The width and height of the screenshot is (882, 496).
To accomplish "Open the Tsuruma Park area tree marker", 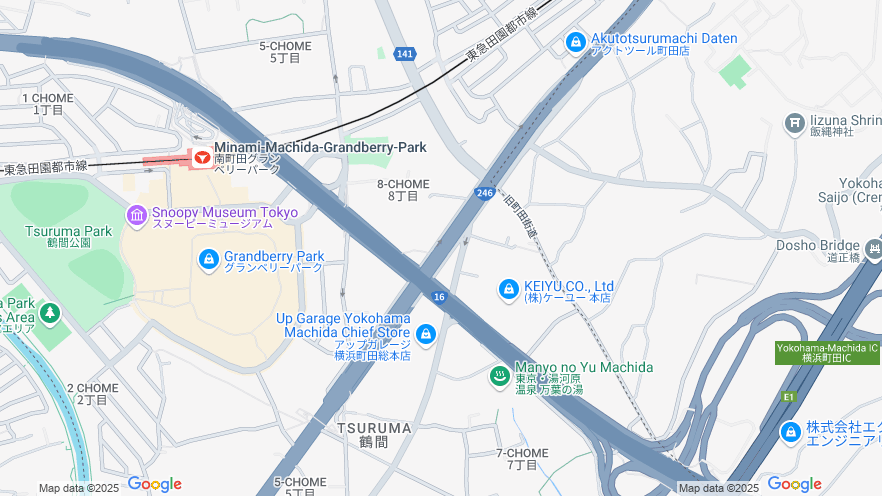I will [49, 314].
